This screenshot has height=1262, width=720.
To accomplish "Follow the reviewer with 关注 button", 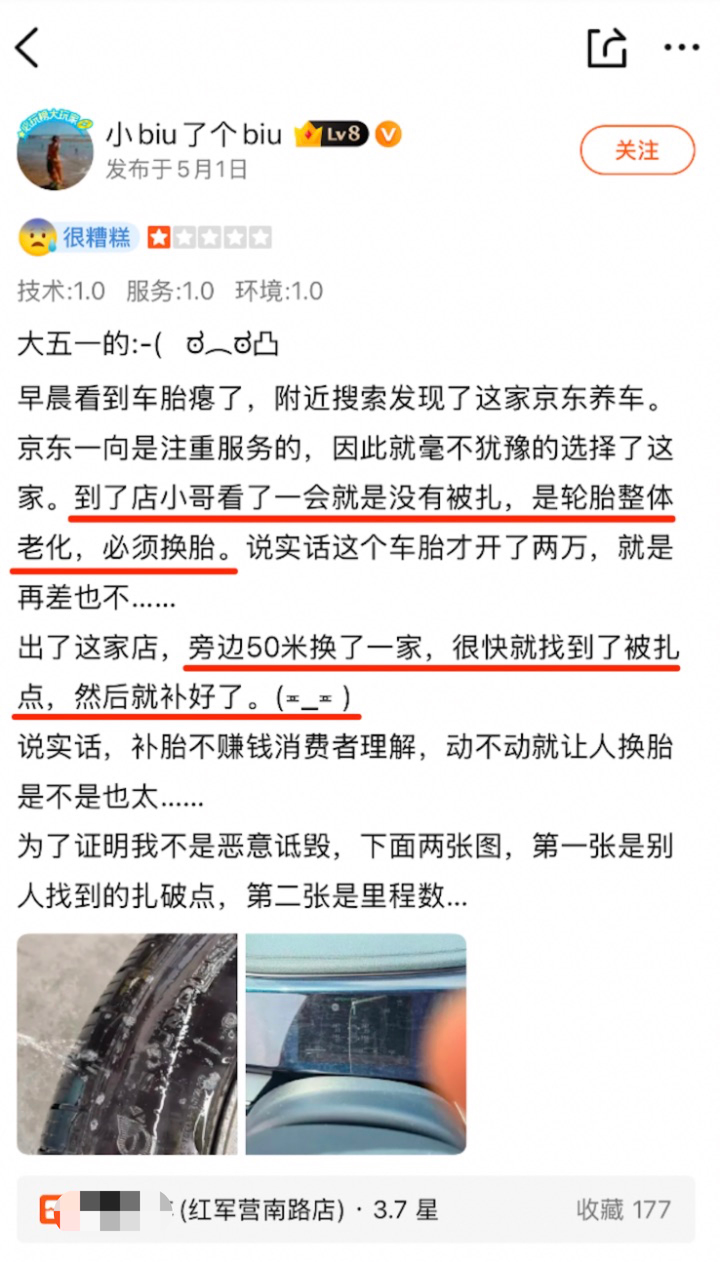I will point(637,150).
